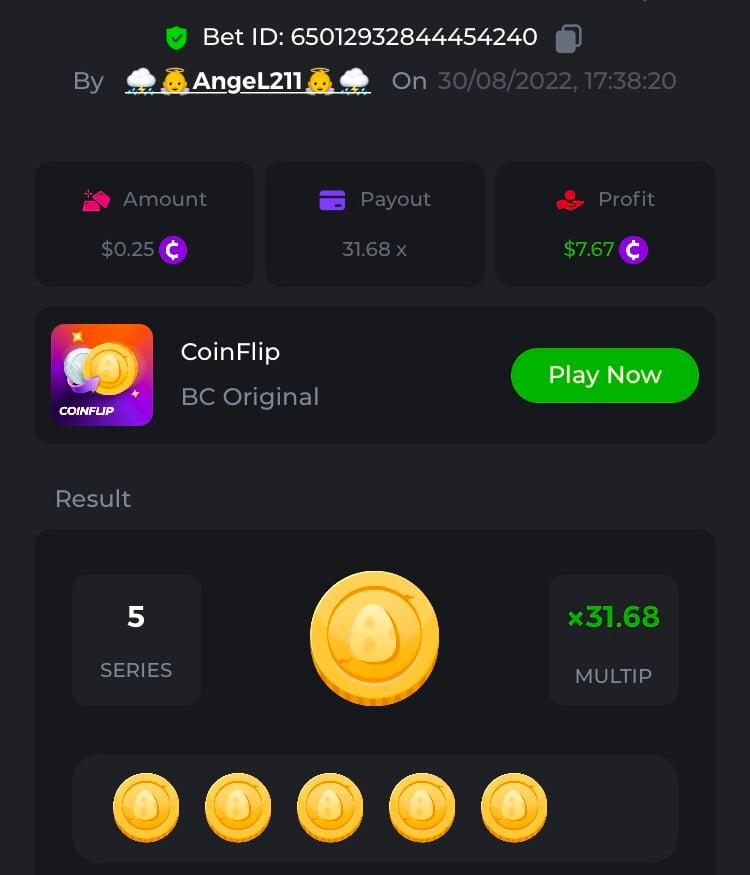
Task: Open AngeL211's user profile
Action: tap(247, 81)
